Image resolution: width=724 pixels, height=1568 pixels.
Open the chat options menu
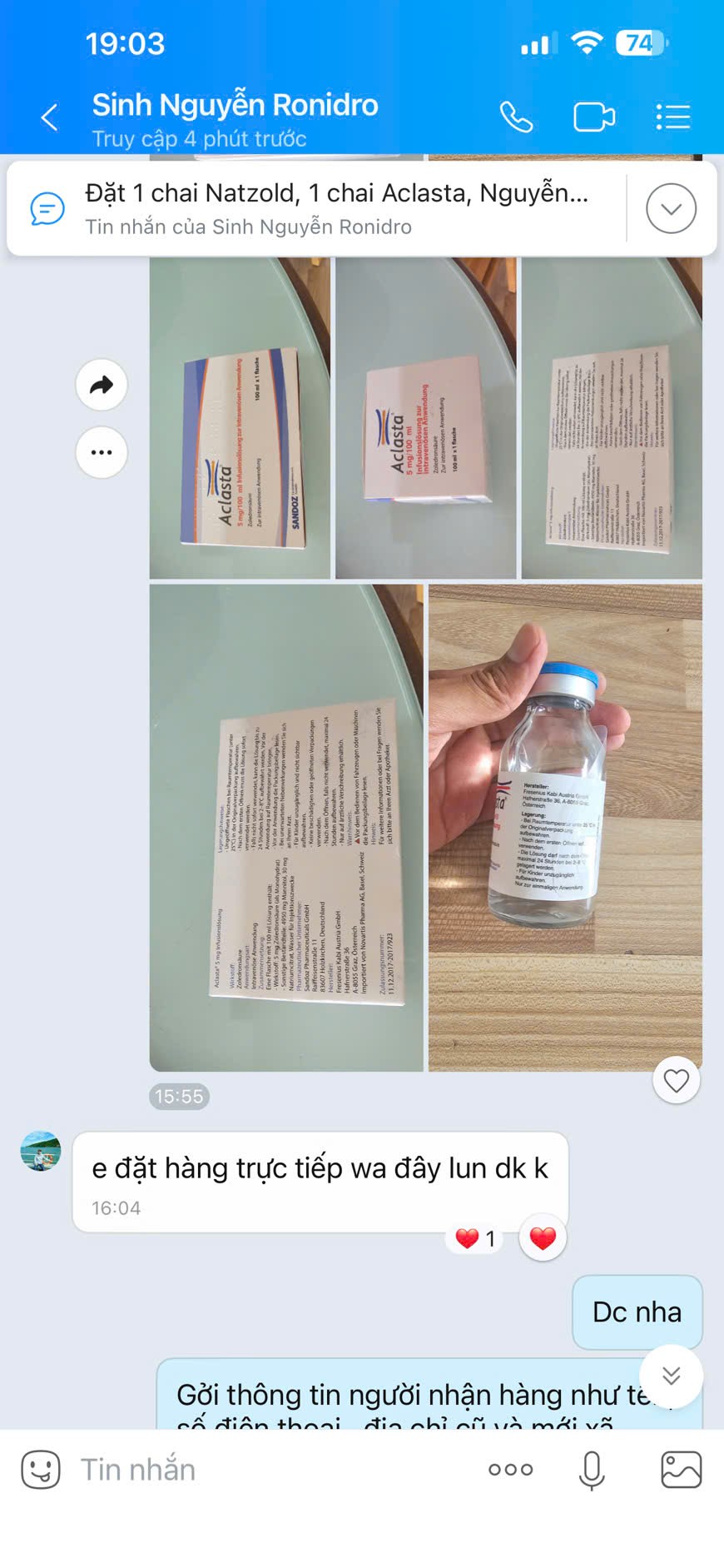[x=672, y=117]
